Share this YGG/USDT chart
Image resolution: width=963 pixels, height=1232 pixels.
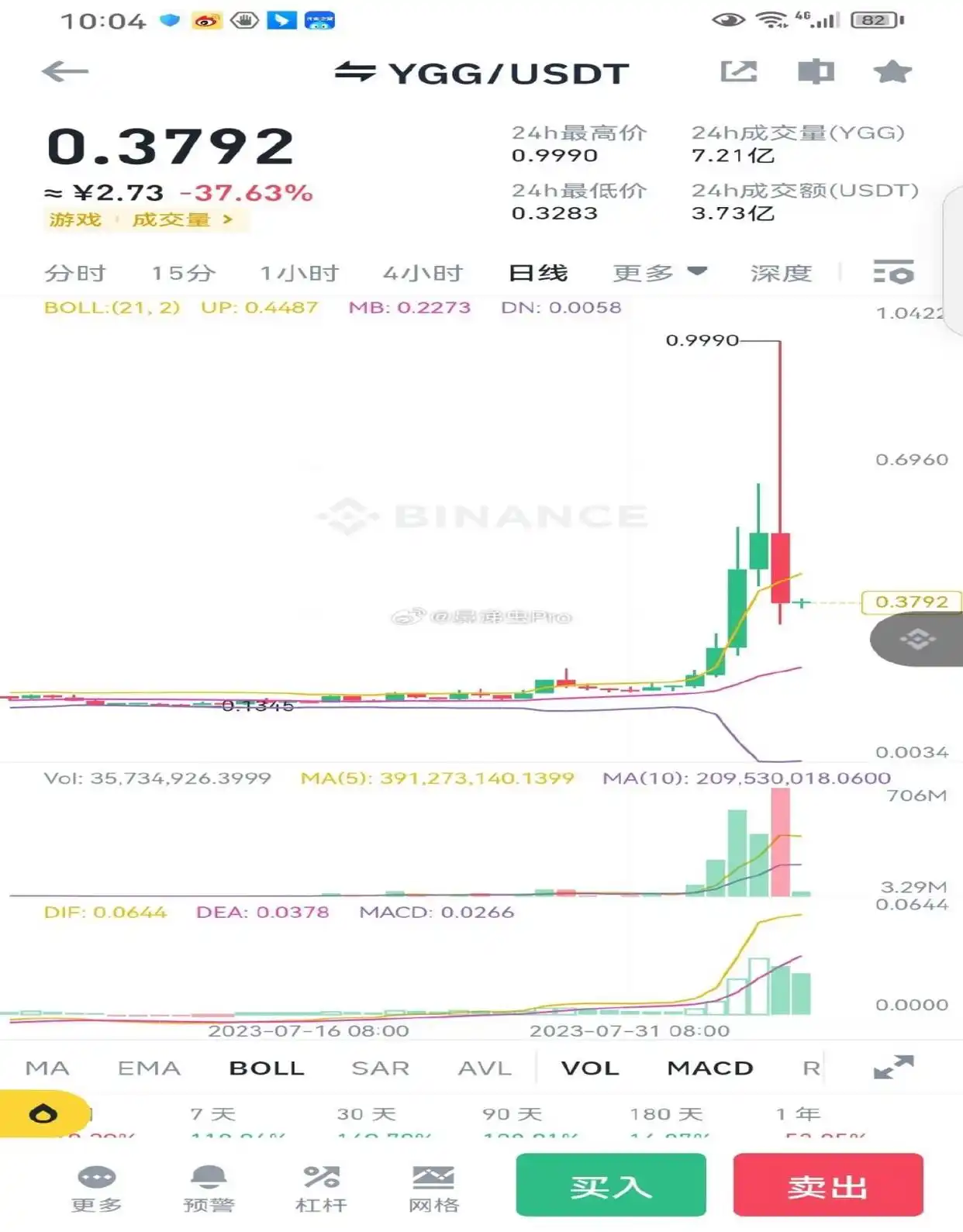738,72
